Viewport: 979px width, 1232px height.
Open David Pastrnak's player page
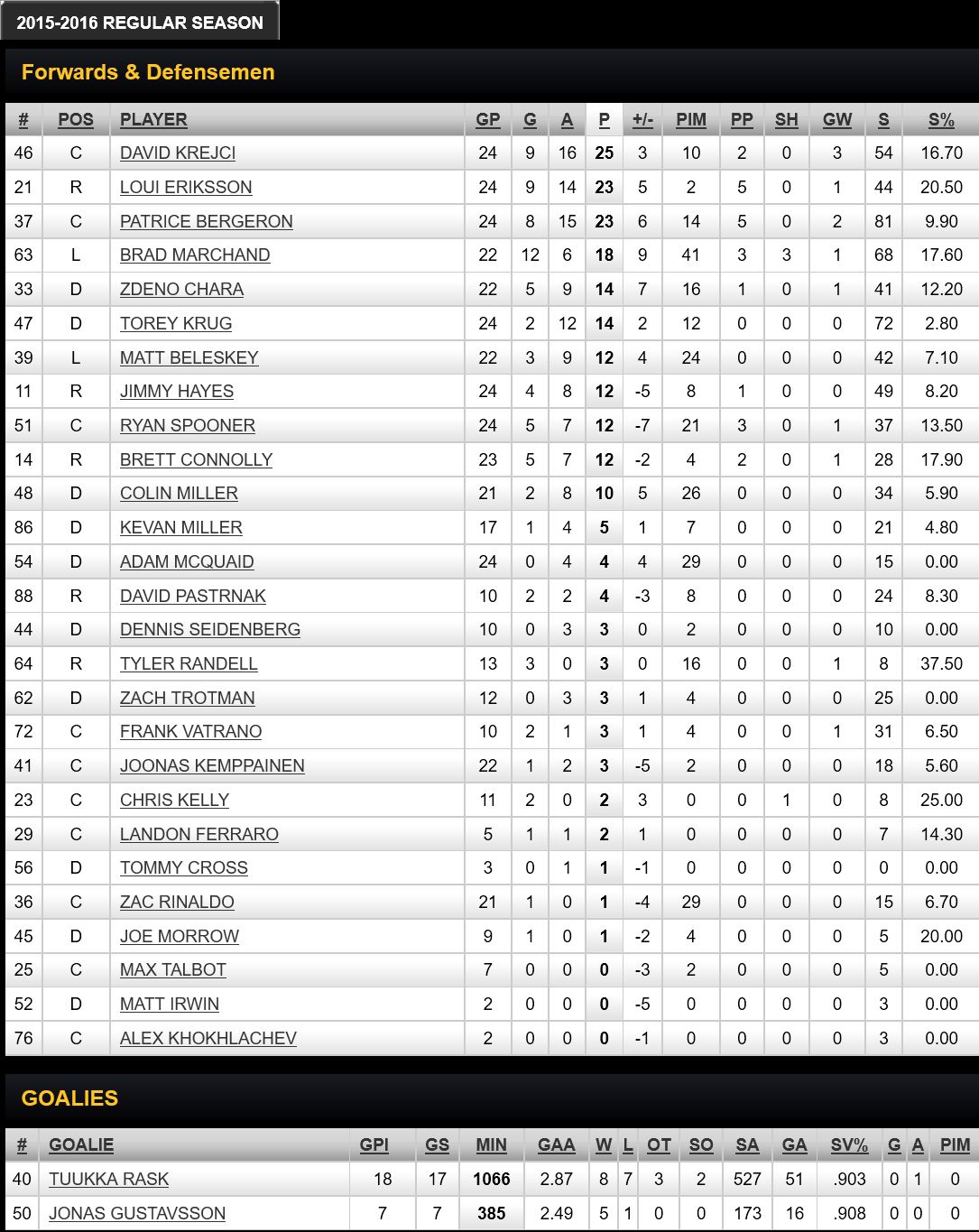click(193, 597)
